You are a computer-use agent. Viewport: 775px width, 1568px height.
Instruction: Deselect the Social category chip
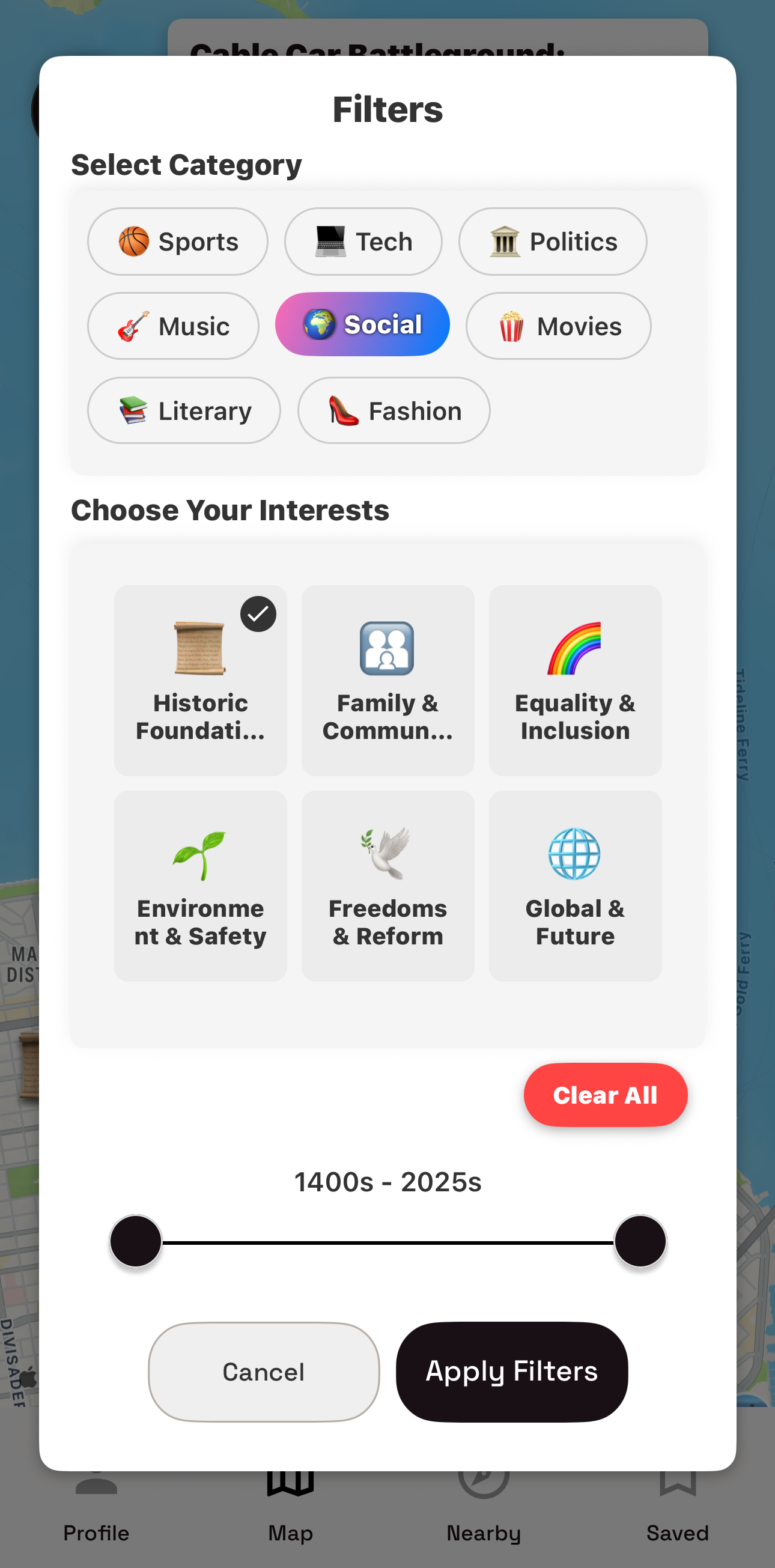[x=362, y=324]
